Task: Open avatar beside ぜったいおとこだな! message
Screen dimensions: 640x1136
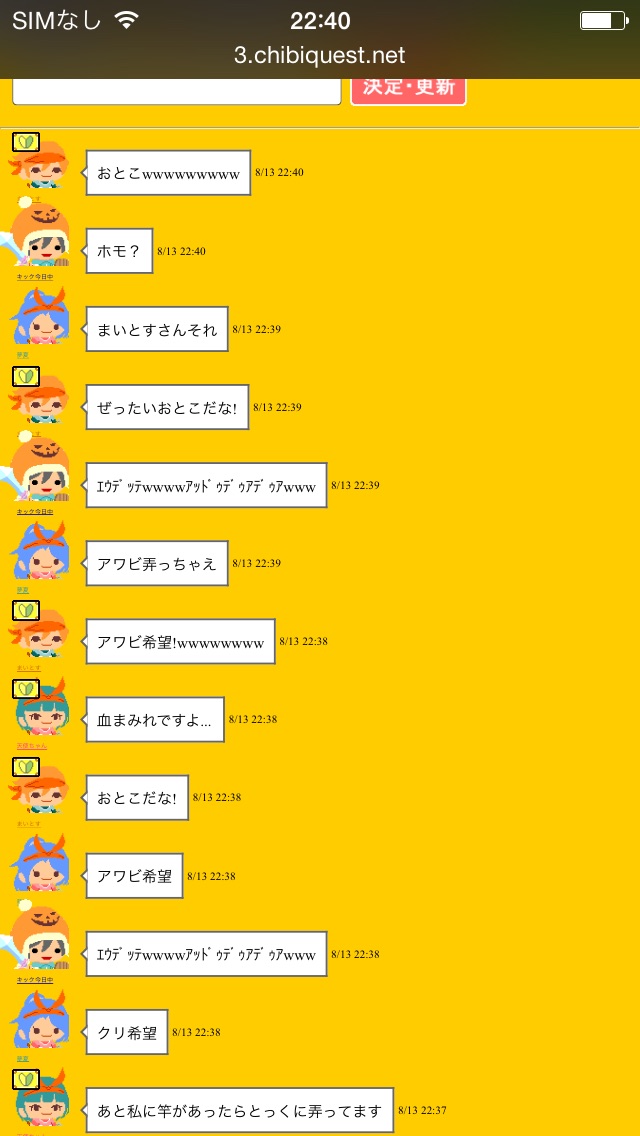Action: pos(42,400)
